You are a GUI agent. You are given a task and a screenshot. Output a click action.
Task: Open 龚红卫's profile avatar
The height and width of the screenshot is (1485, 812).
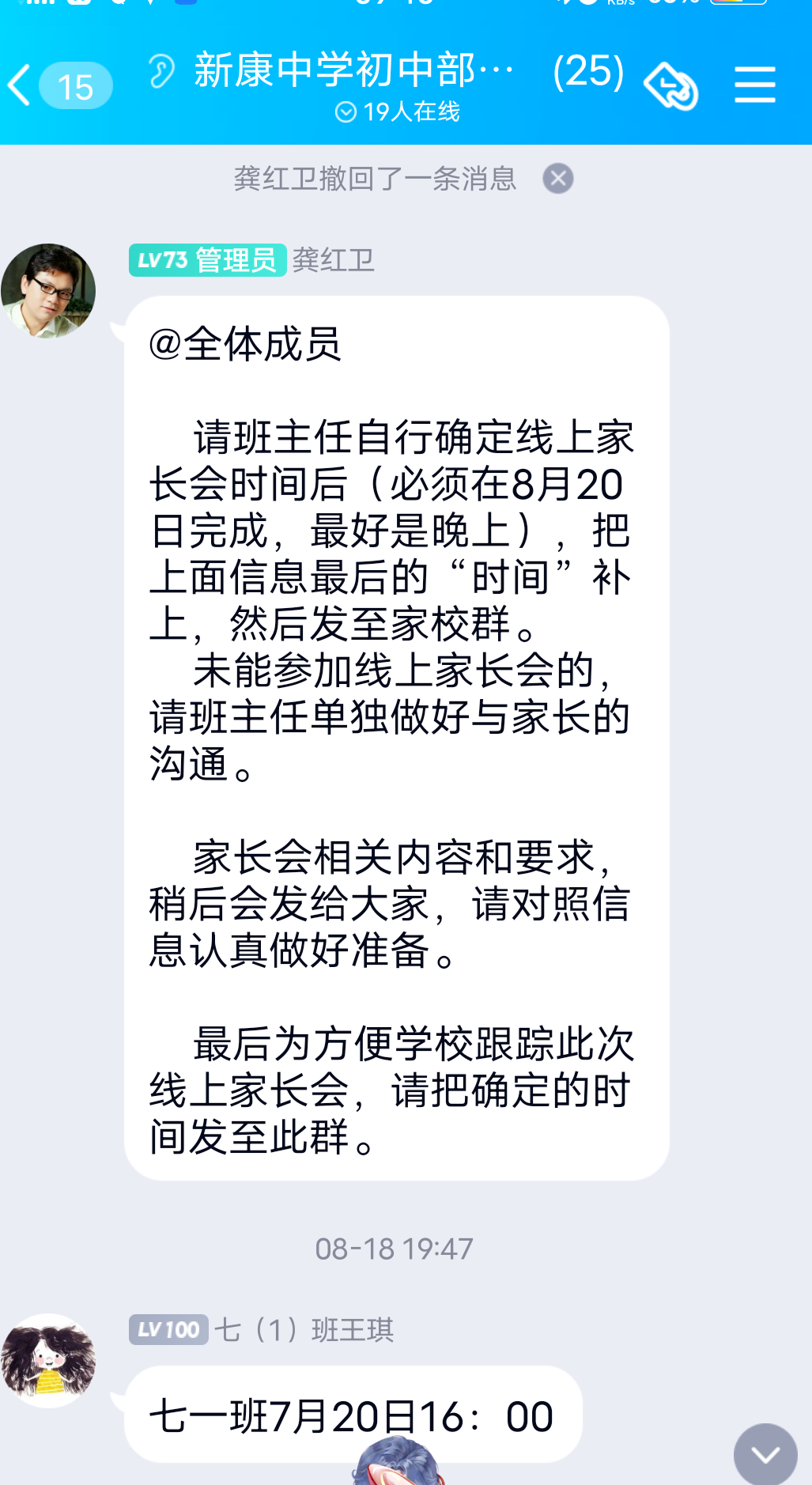[48, 290]
